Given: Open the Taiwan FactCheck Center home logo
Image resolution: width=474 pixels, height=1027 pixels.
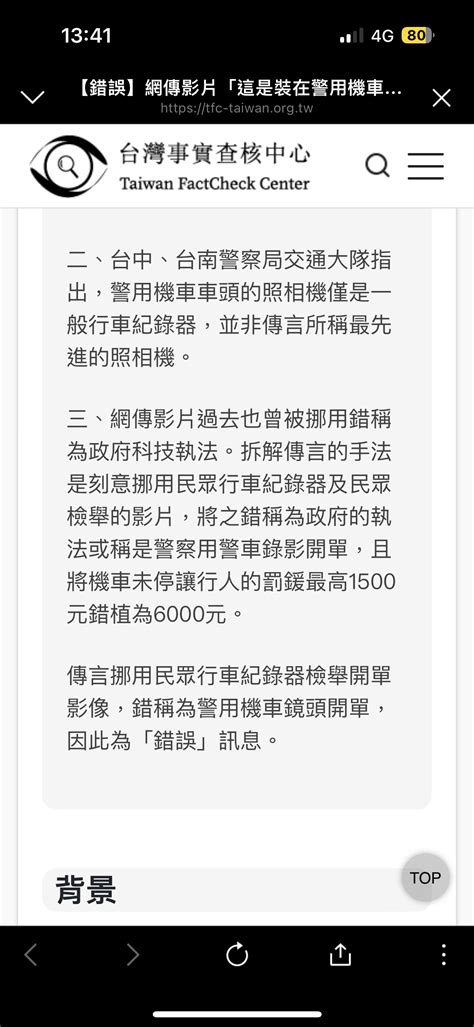Looking at the screenshot, I should [170, 166].
